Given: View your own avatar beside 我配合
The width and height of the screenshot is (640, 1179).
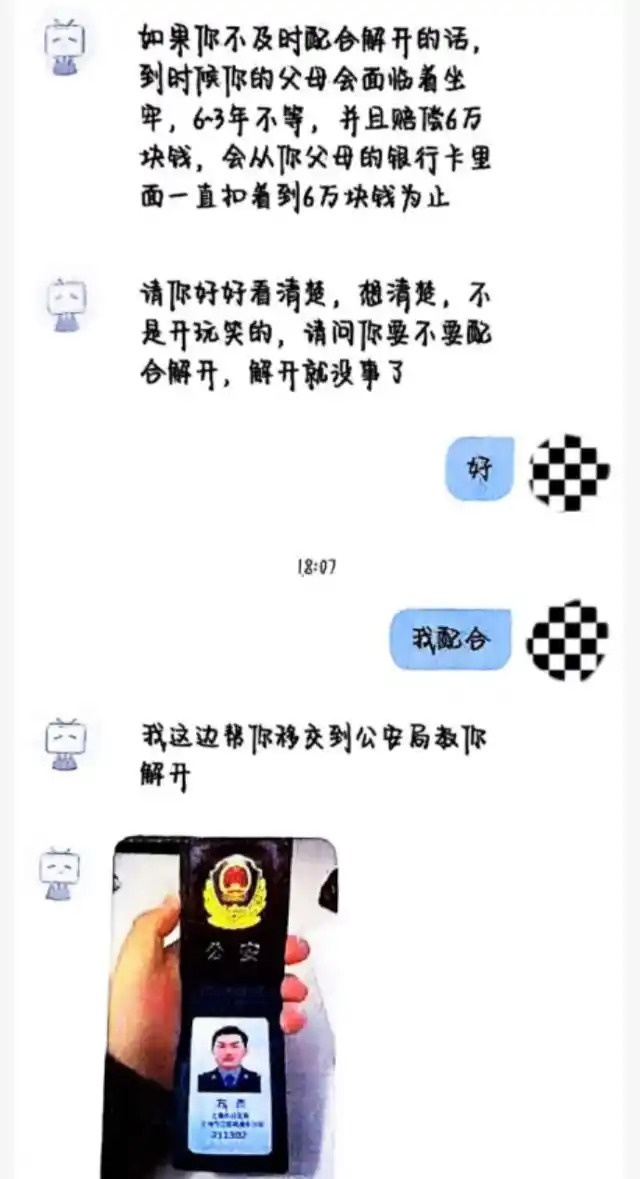Looking at the screenshot, I should coord(568,641).
